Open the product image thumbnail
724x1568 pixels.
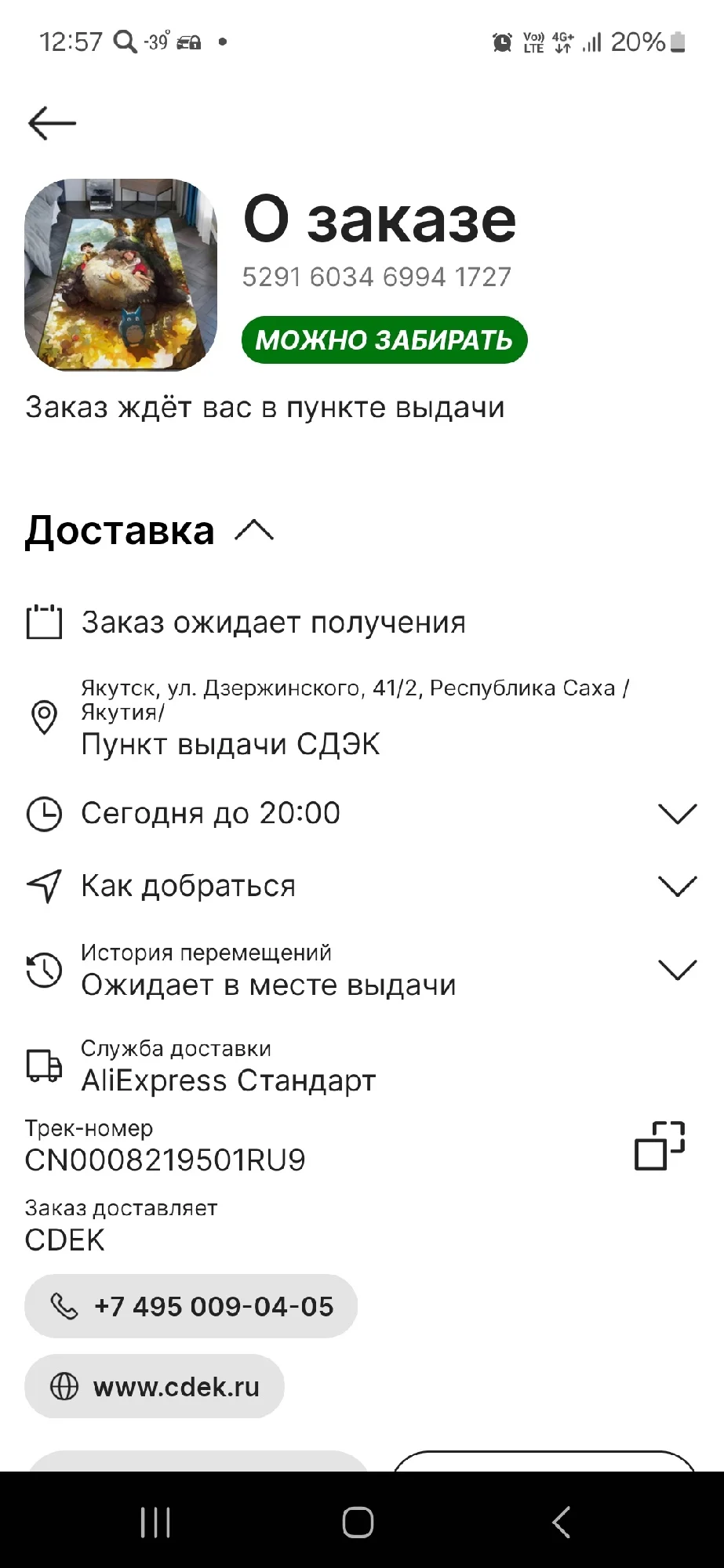click(121, 275)
